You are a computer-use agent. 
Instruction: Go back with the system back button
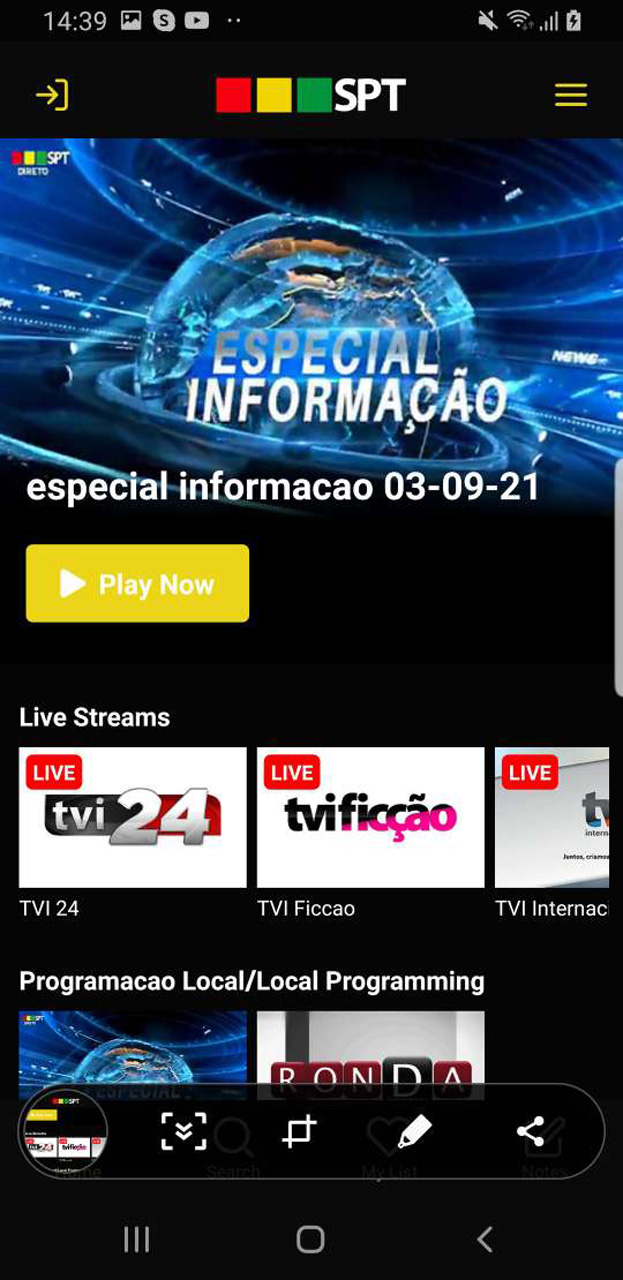coord(485,1240)
